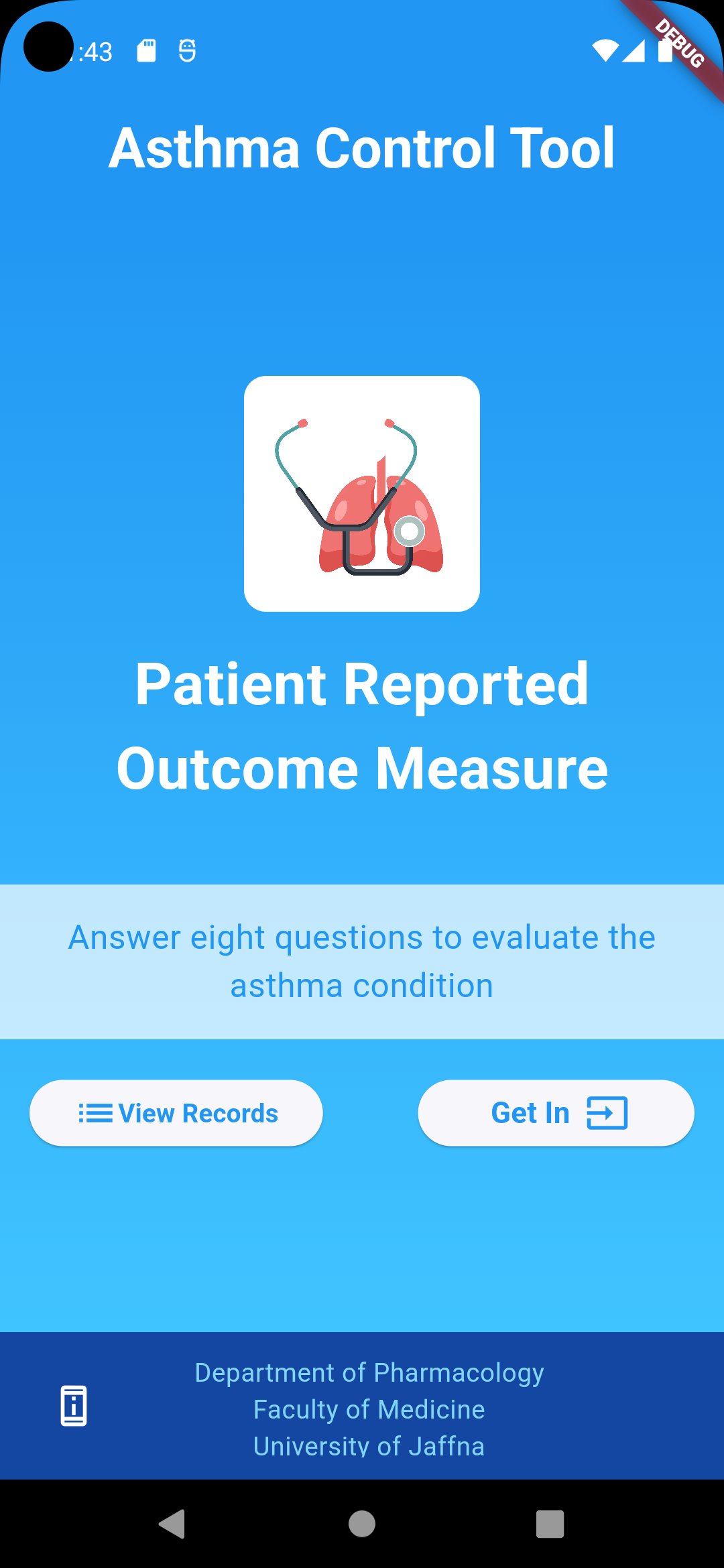Image resolution: width=724 pixels, height=1568 pixels.
Task: Tap the Patient Reported Outcome Measure heading
Action: click(x=362, y=726)
